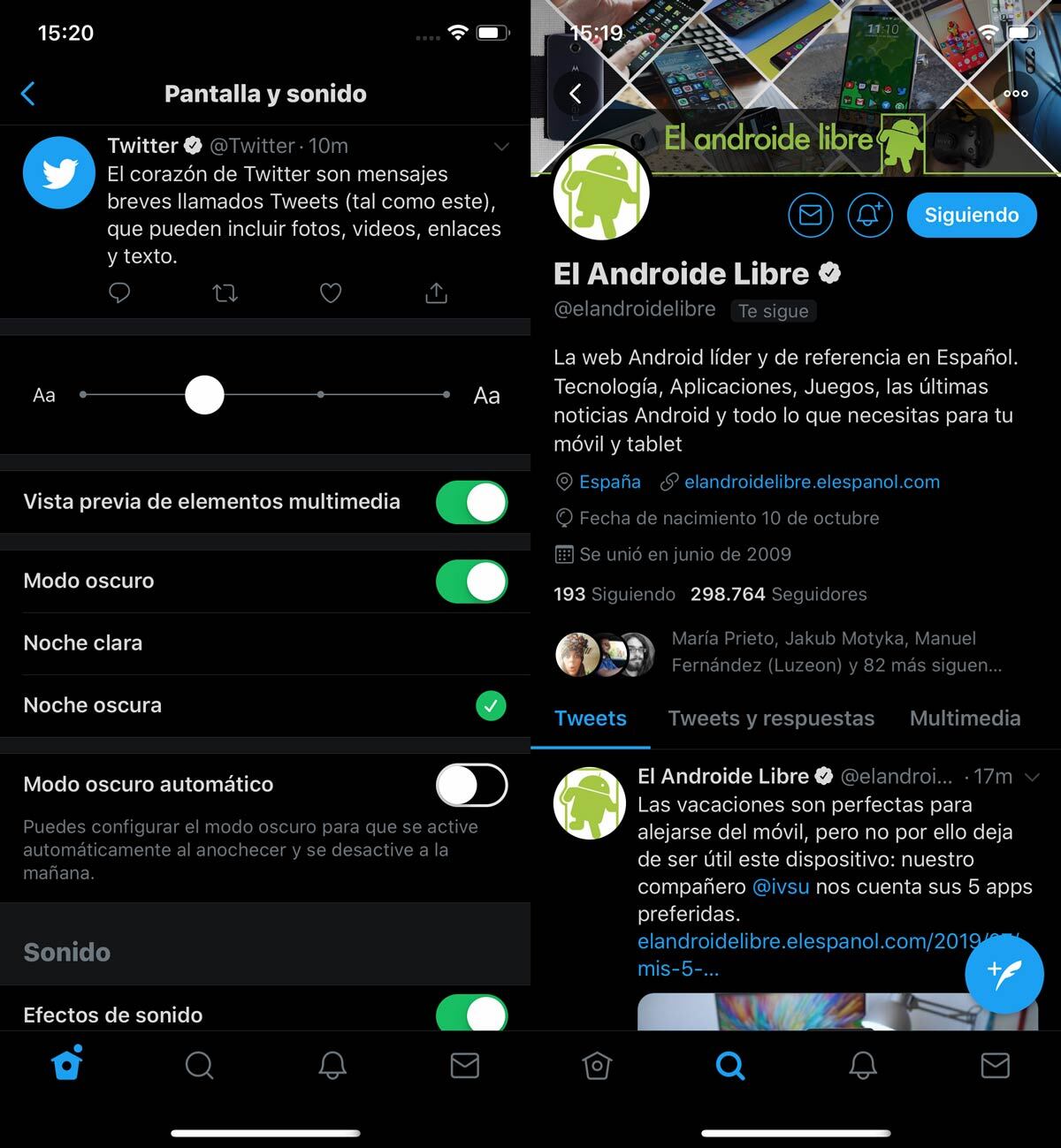Open the elandroidelibre.elespanol.com profile link
Viewport: 1061px width, 1148px height.
click(811, 482)
